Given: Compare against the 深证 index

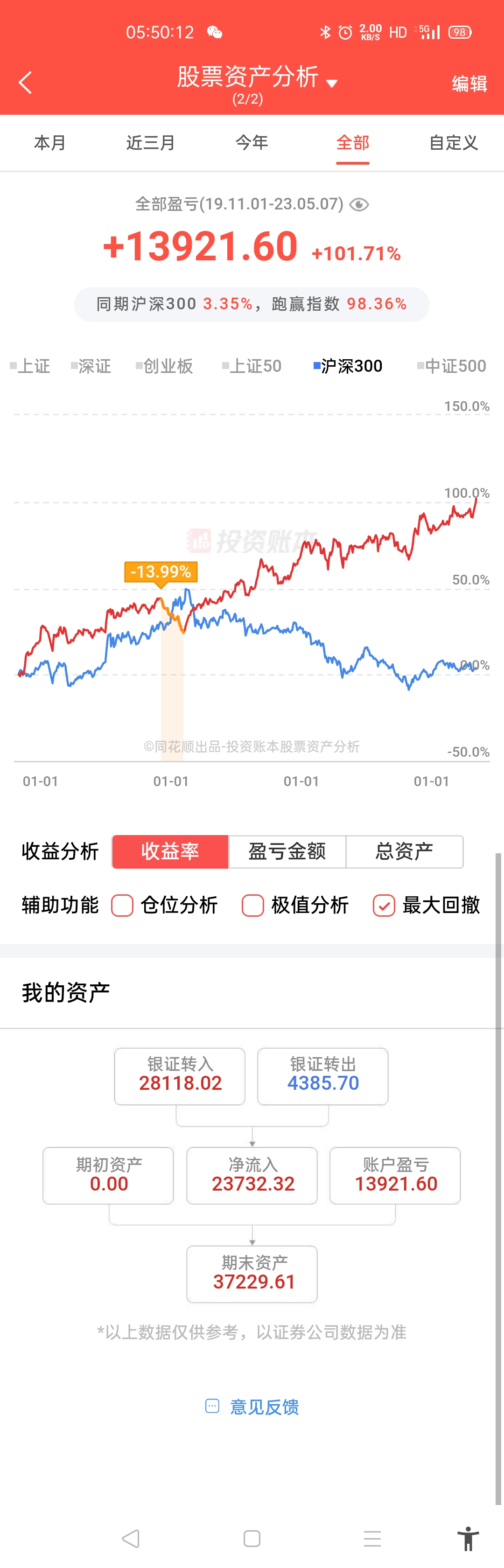Looking at the screenshot, I should pos(91,366).
